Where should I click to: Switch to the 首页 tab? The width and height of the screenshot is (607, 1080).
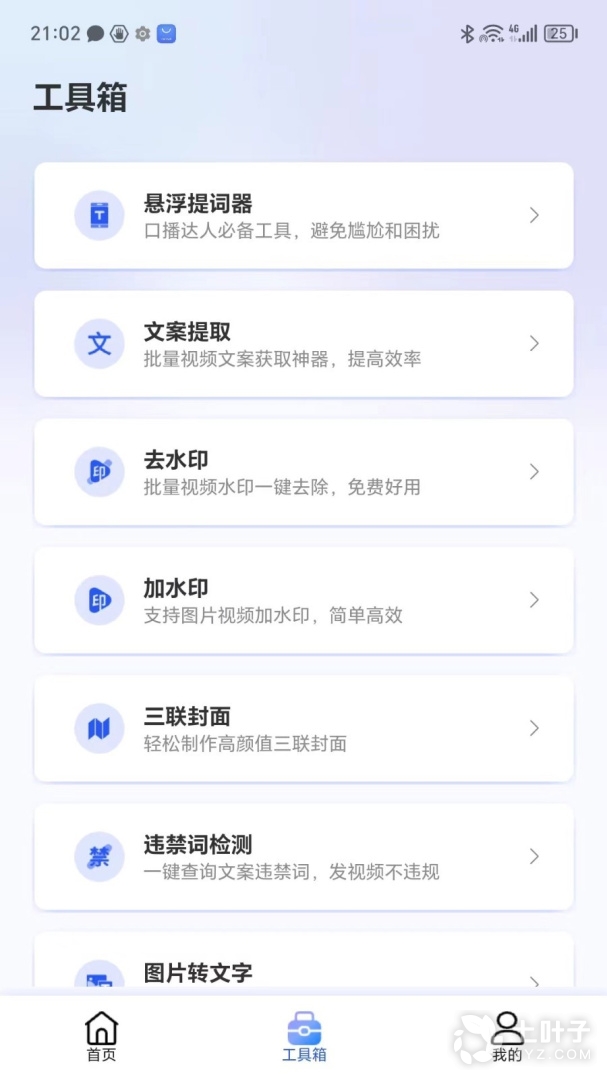tap(101, 1036)
